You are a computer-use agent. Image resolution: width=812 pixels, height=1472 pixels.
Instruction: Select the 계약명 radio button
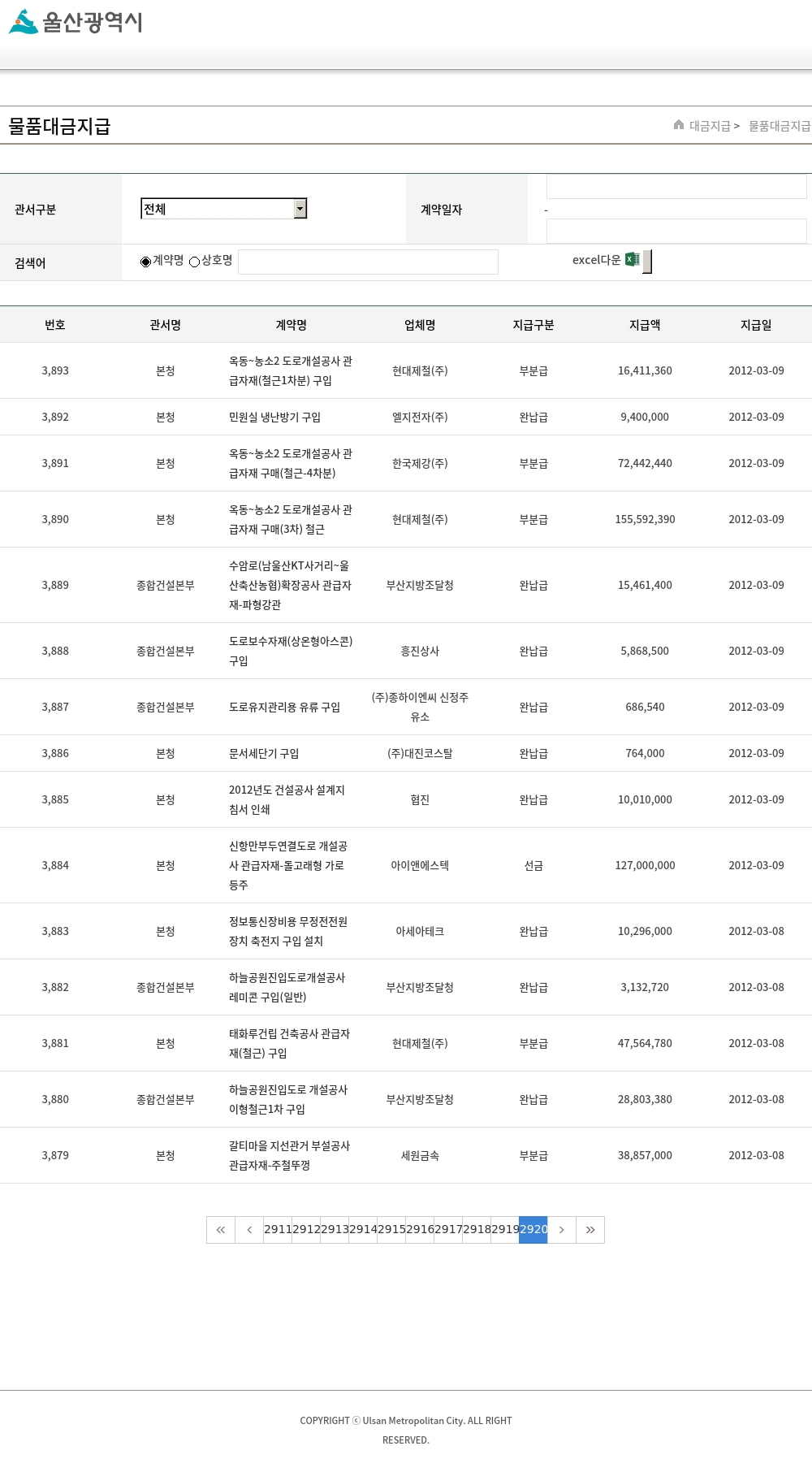(x=146, y=262)
